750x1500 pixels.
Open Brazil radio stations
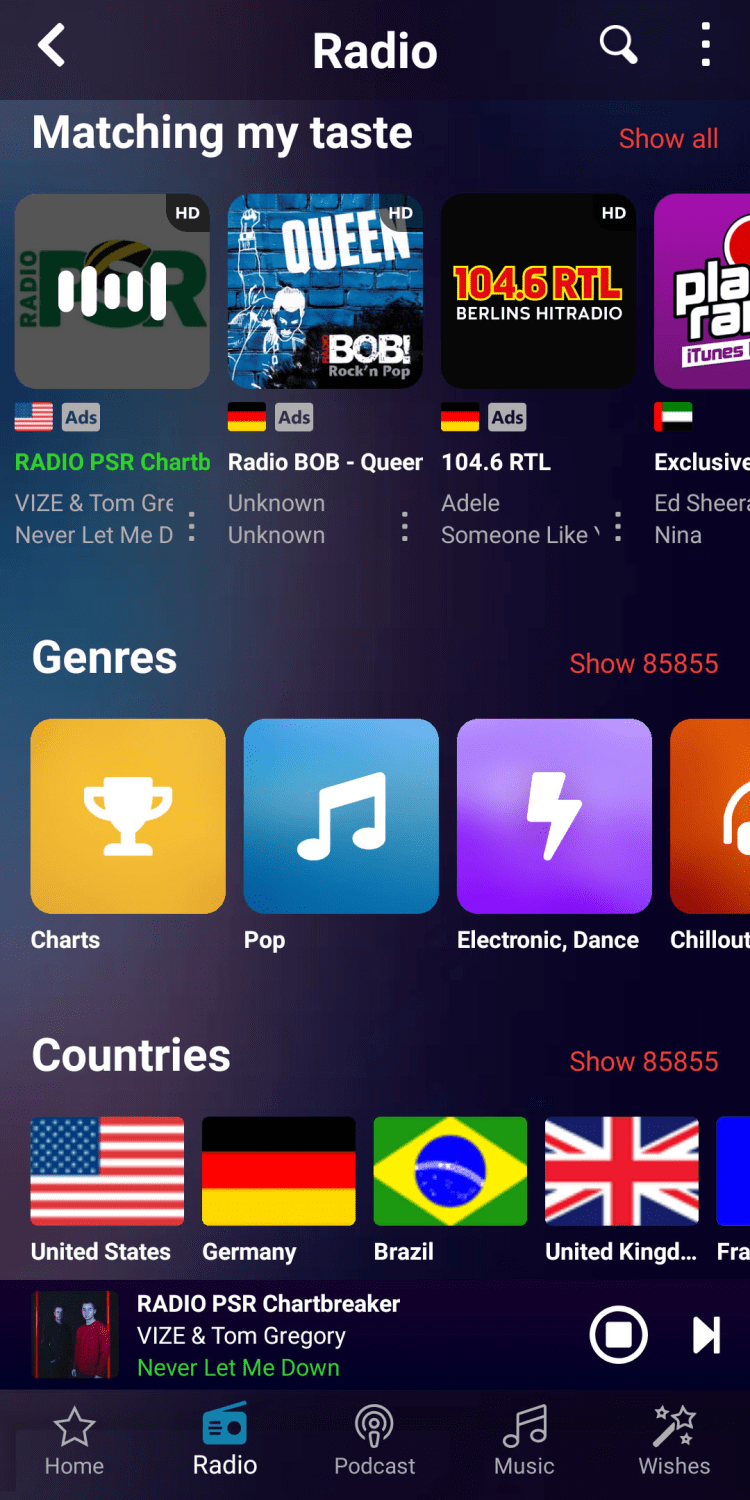(x=450, y=1171)
